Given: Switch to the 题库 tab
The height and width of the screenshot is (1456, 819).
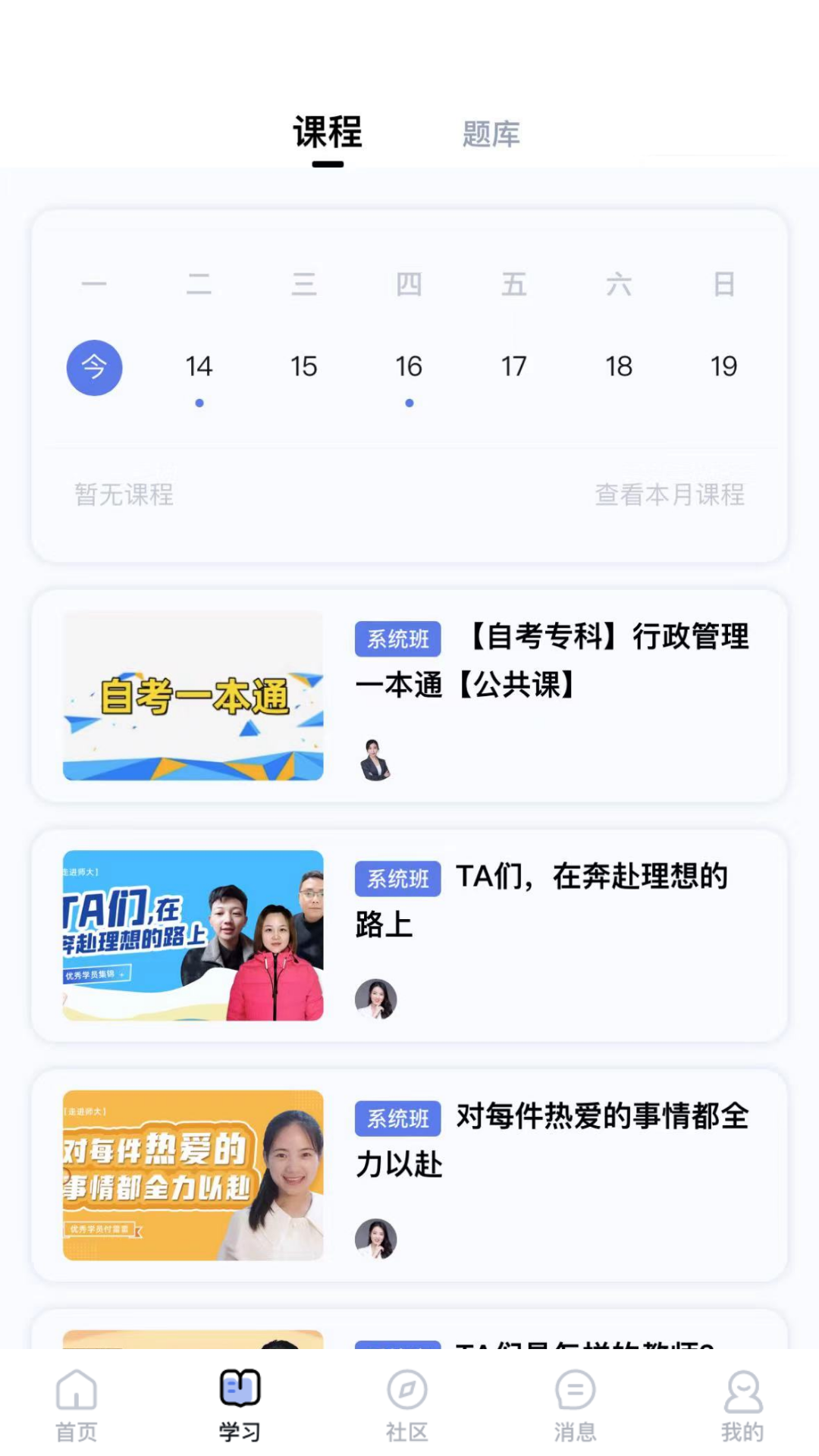Looking at the screenshot, I should (489, 133).
